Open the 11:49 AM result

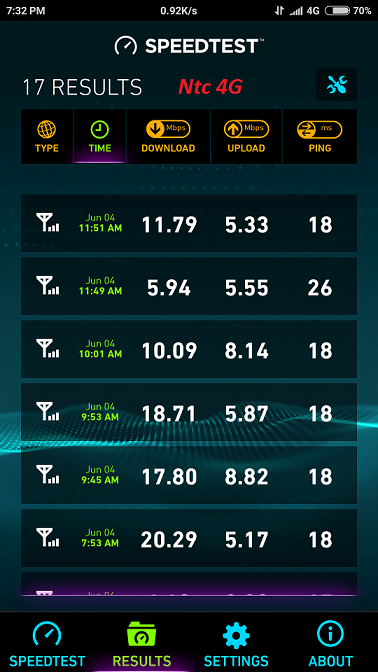click(x=189, y=286)
